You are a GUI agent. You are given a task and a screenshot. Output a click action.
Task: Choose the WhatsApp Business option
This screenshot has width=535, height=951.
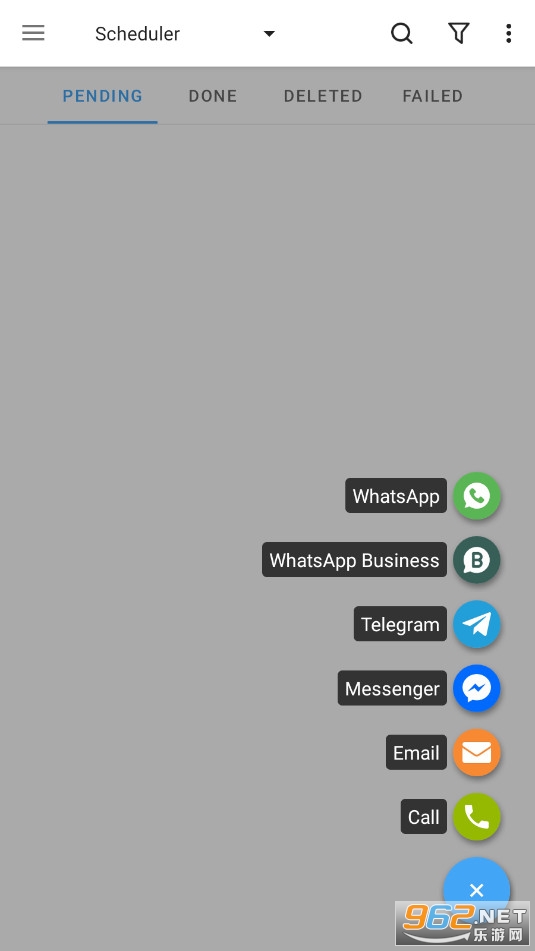477,560
